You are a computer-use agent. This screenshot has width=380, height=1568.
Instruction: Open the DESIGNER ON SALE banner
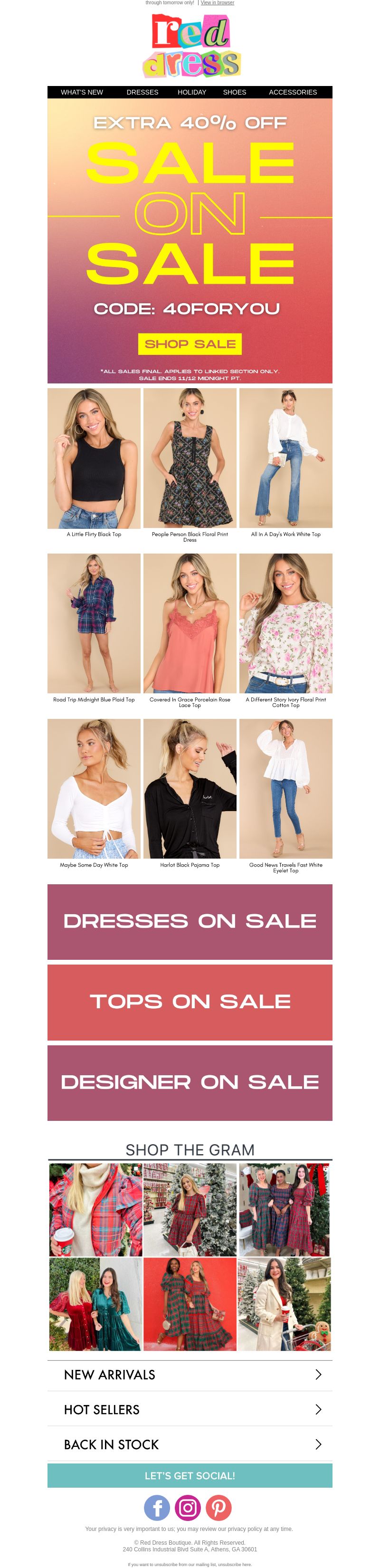coord(190,1082)
